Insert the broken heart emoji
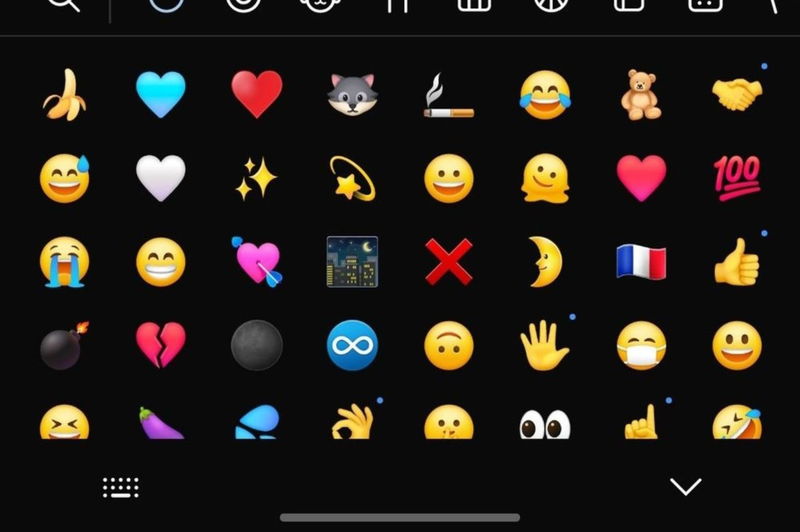This screenshot has height=532, width=800. pyautogui.click(x=160, y=346)
